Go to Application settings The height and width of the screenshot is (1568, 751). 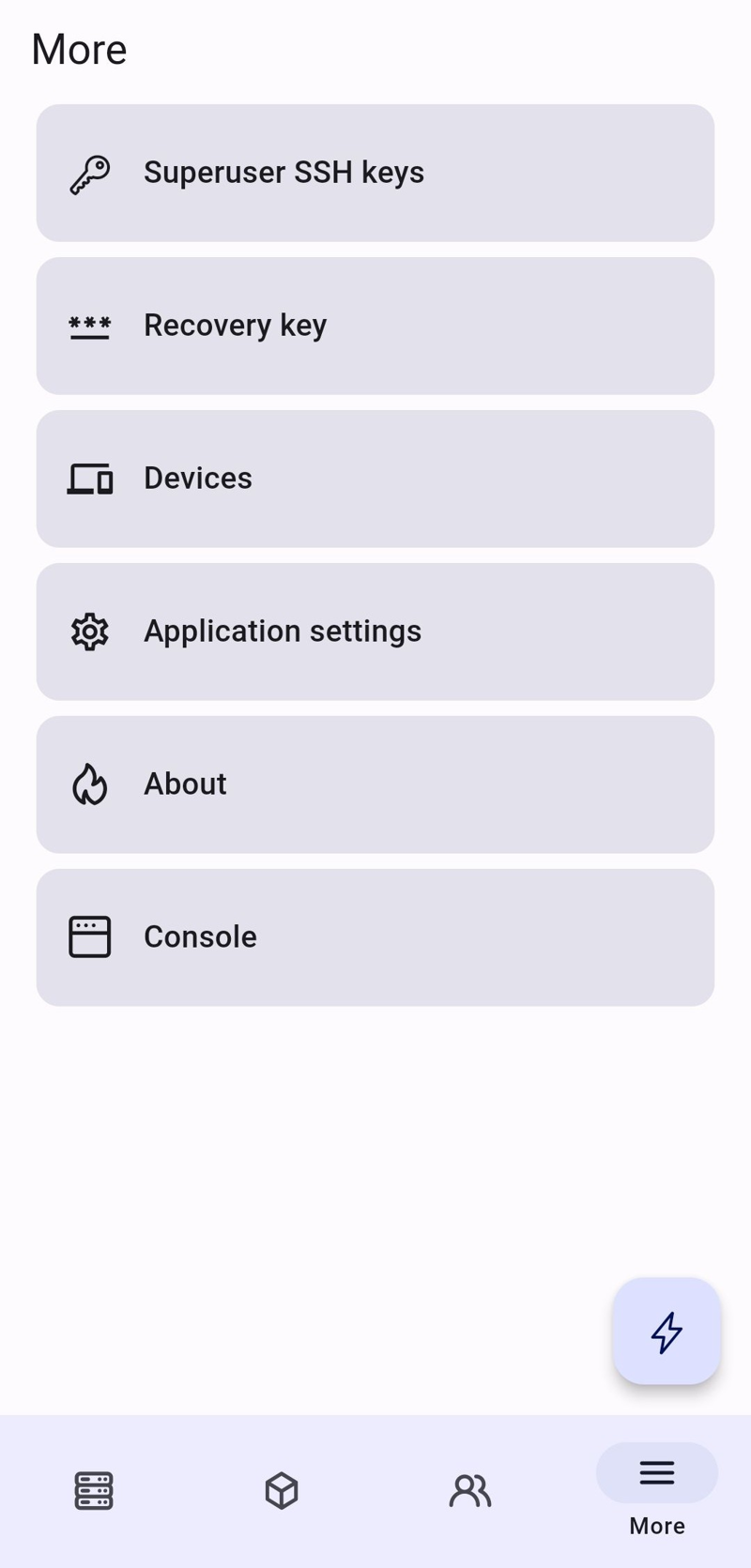tap(375, 632)
